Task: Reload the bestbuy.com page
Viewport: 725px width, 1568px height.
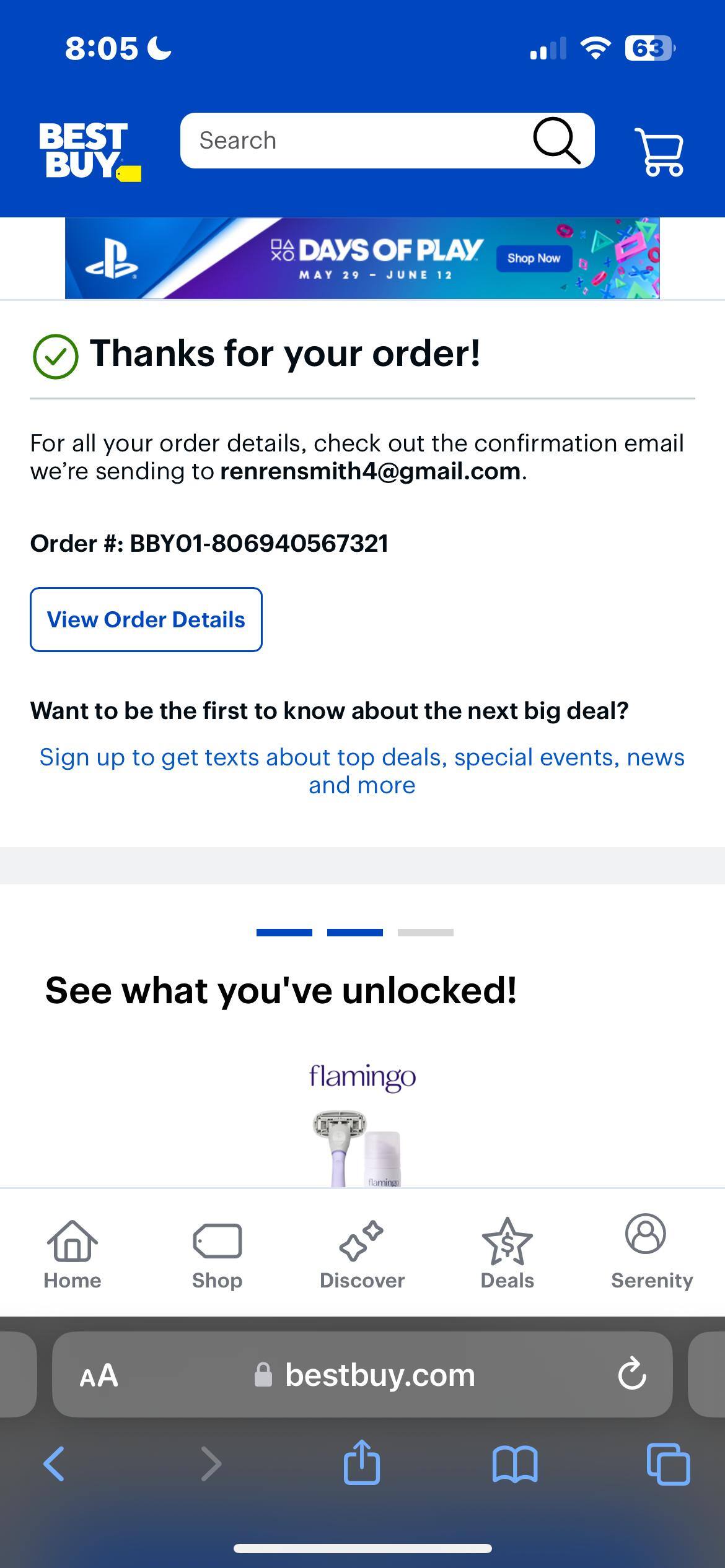Action: click(x=631, y=1375)
